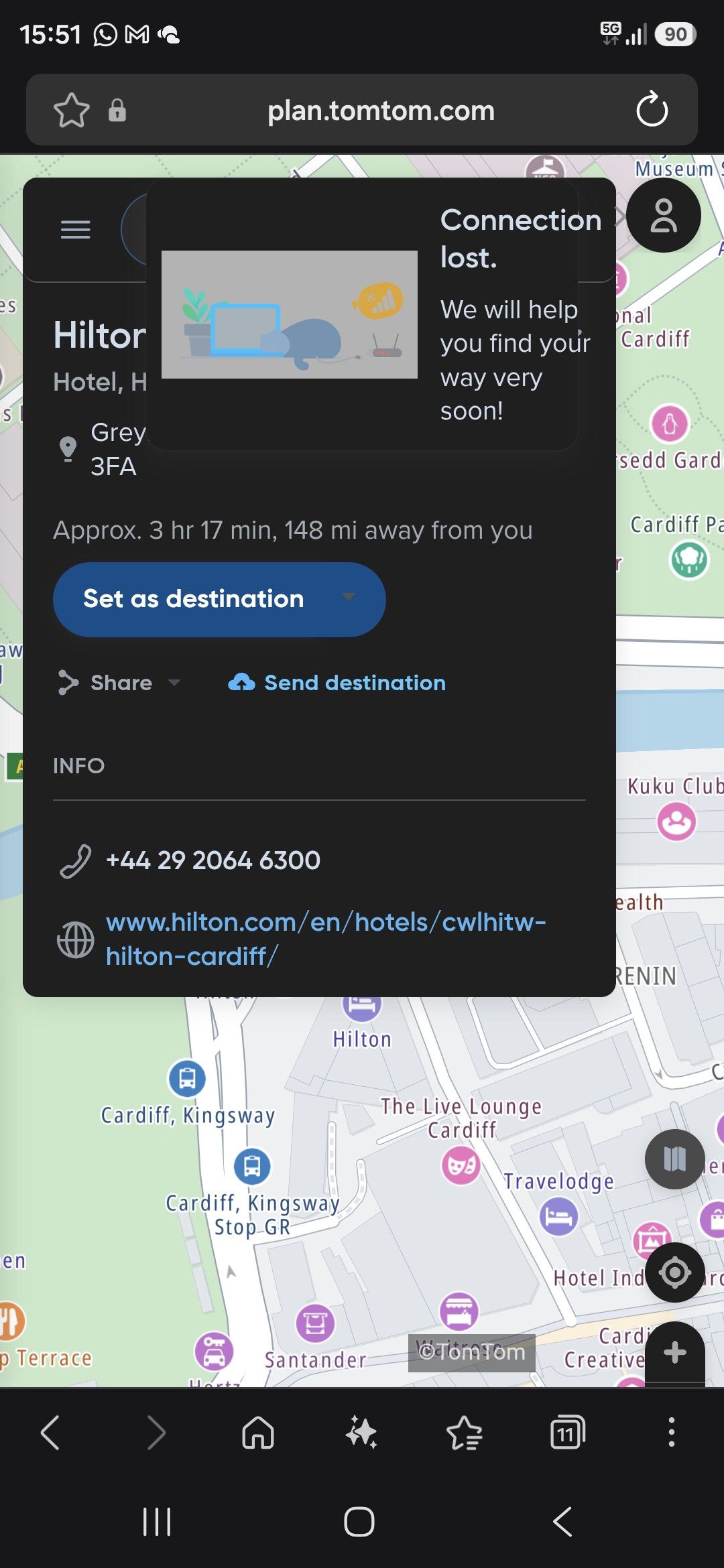The image size is (724, 1568).
Task: Open the hamburger menu
Action: pyautogui.click(x=75, y=230)
